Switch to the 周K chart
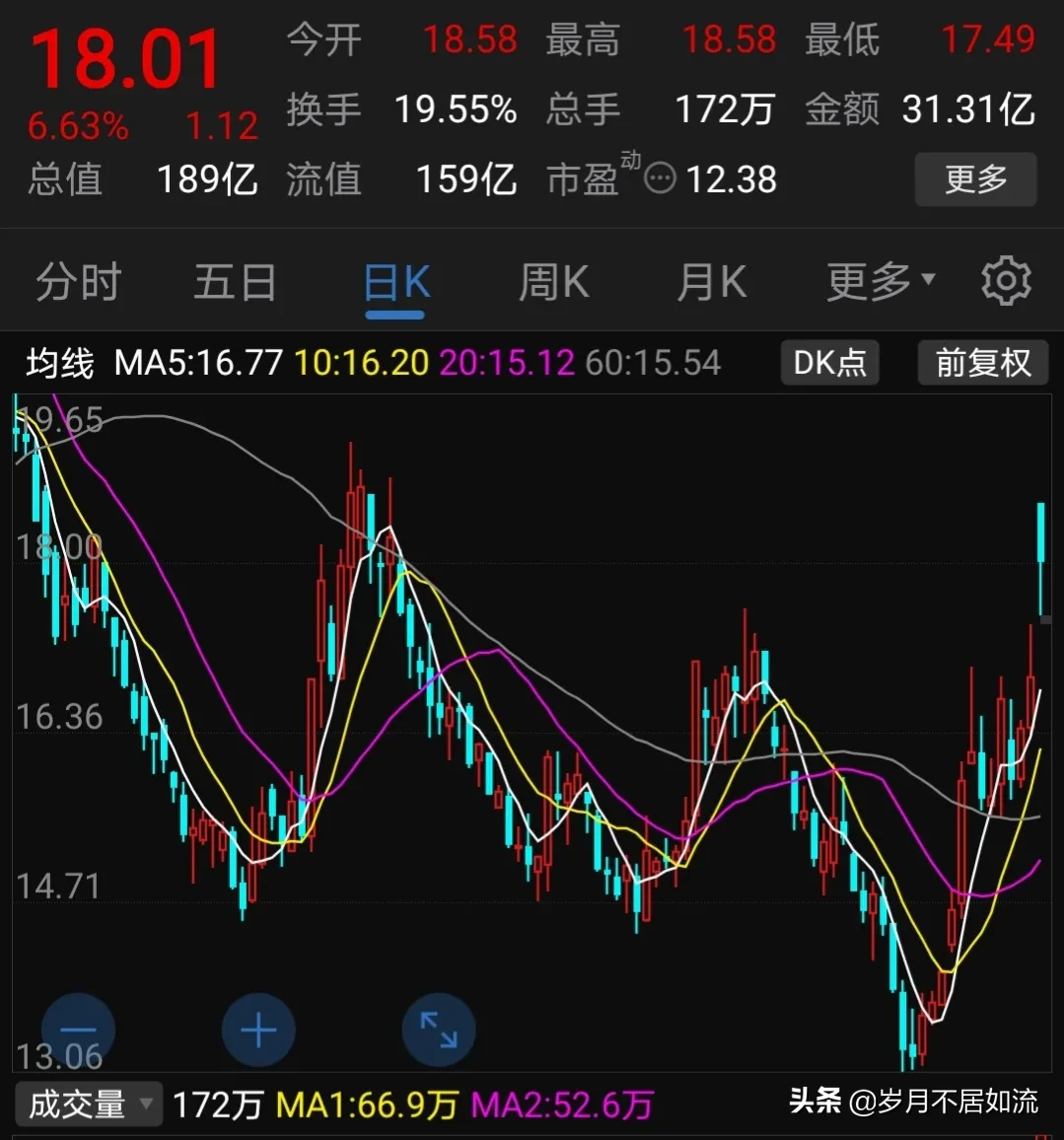1064x1140 pixels. tap(554, 282)
